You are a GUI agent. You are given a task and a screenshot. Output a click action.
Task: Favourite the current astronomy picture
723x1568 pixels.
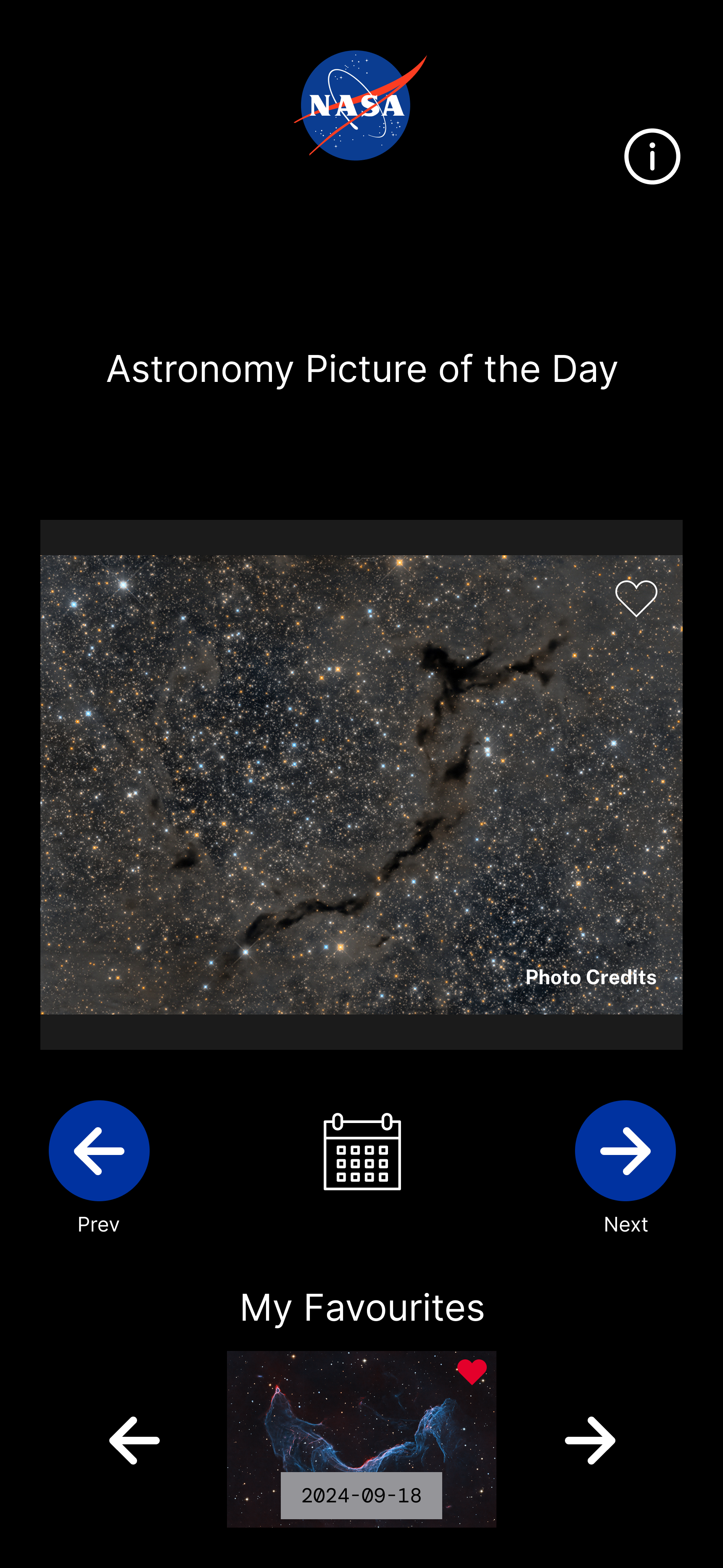point(636,599)
